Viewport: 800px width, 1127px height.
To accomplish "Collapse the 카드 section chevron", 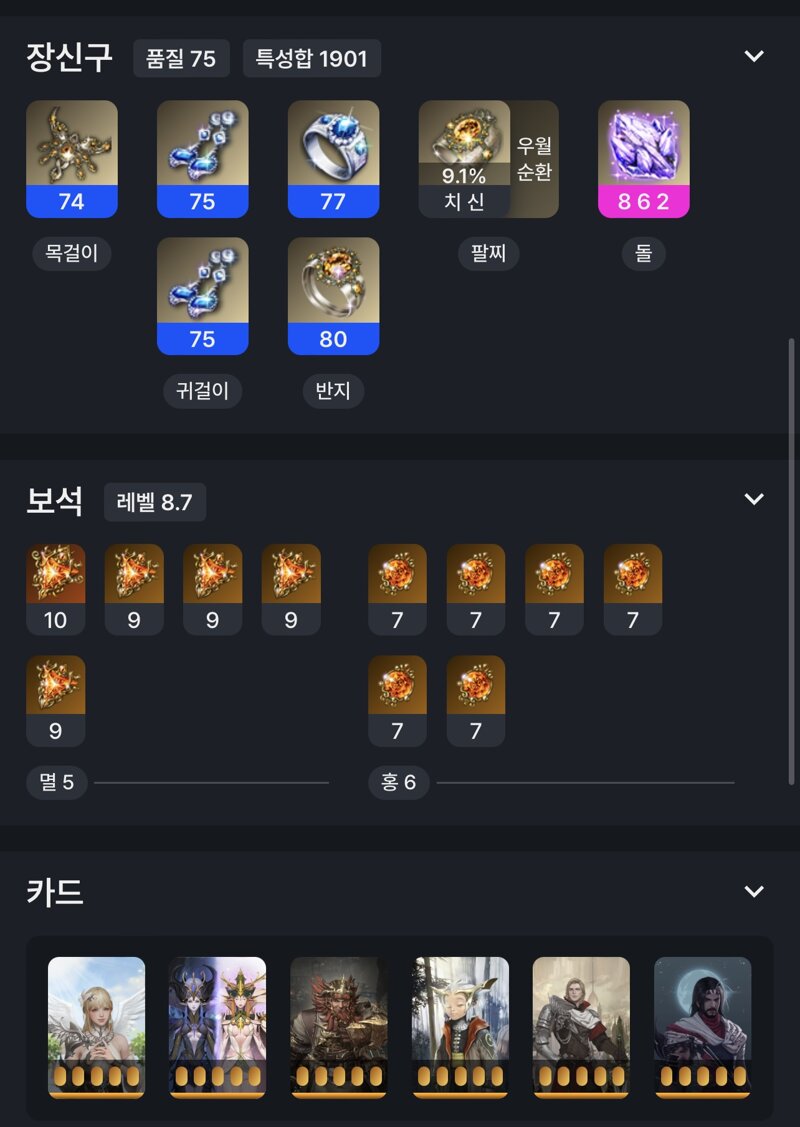I will 754,891.
